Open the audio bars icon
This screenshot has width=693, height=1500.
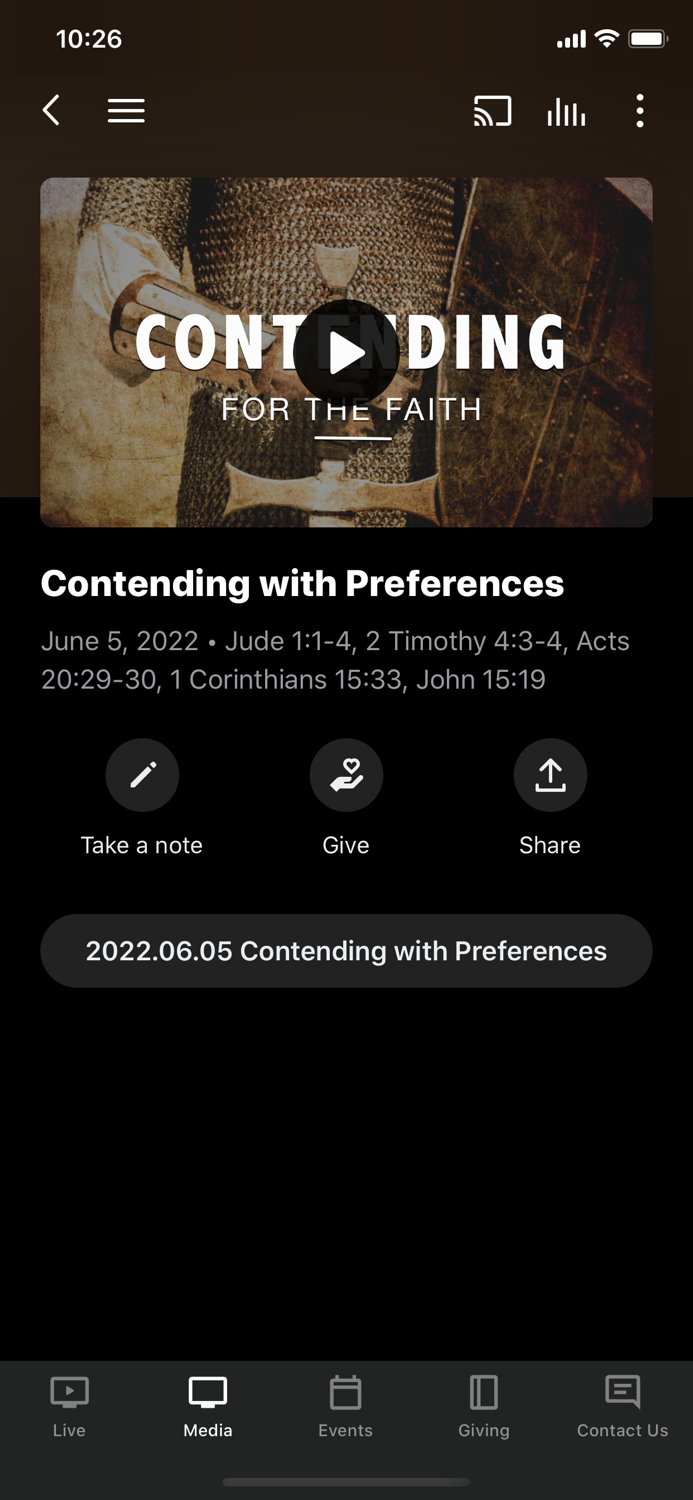[566, 111]
